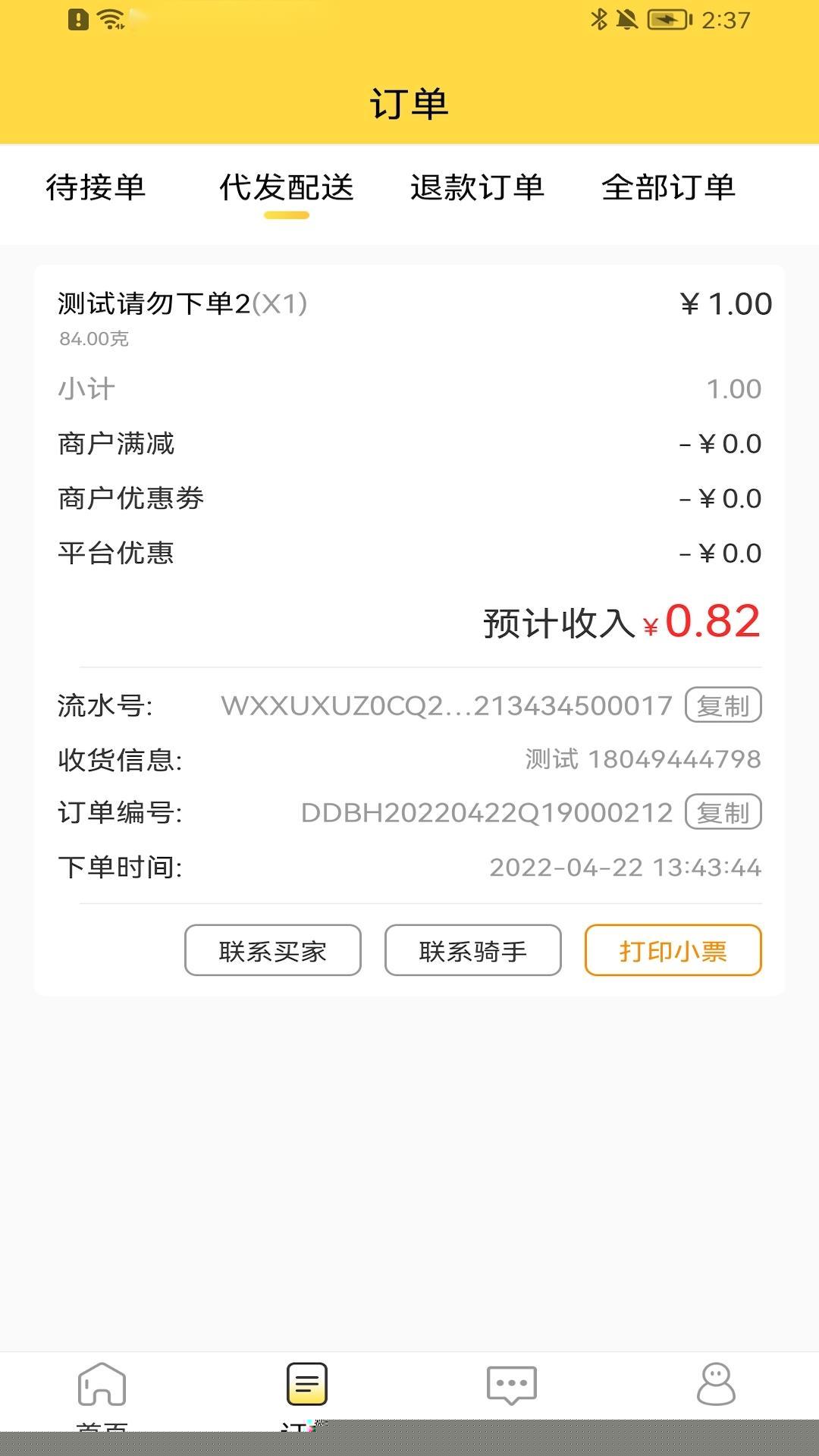View the 全部订单 tab
Screen dimensions: 819x1456
pos(668,187)
